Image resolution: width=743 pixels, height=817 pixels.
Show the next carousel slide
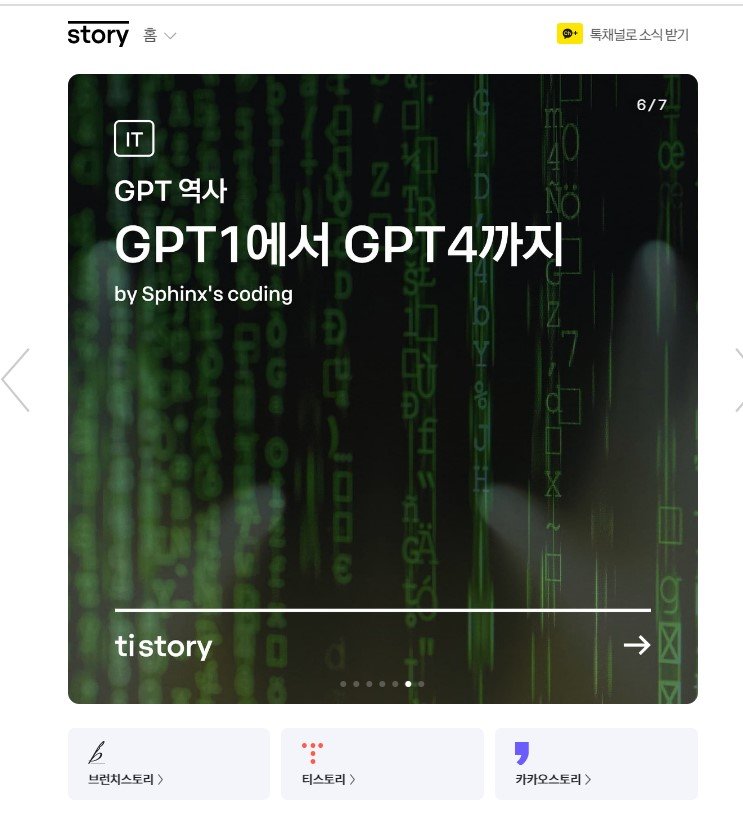point(738,380)
